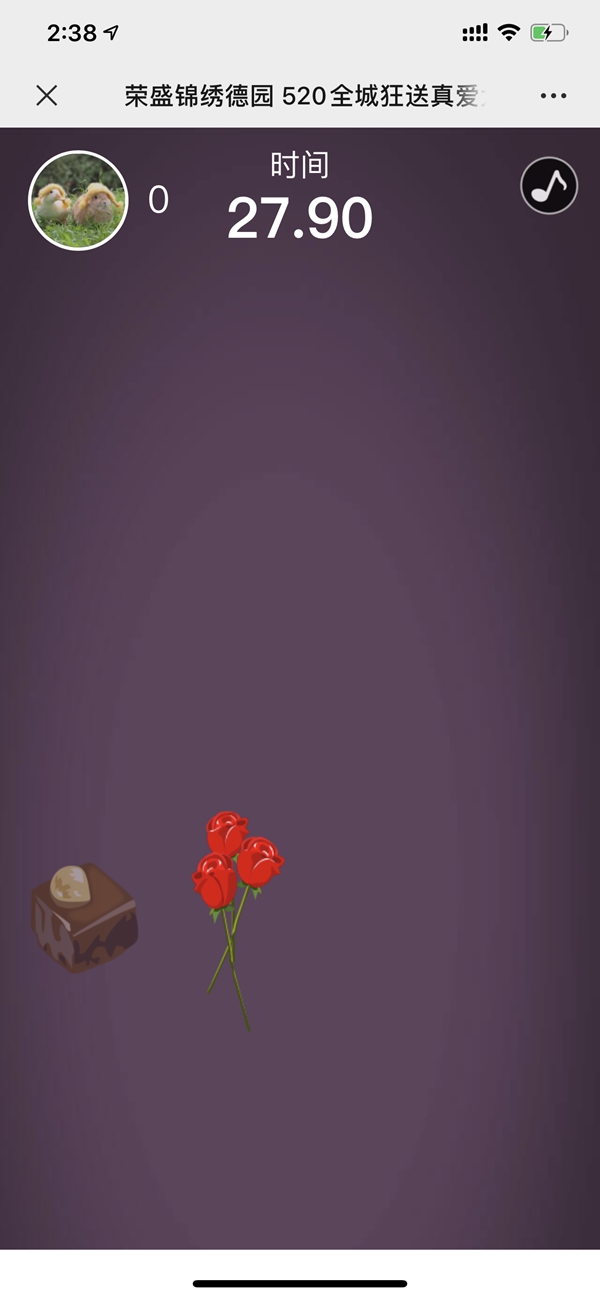Close the mini game web page
600x1299 pixels.
(x=47, y=95)
